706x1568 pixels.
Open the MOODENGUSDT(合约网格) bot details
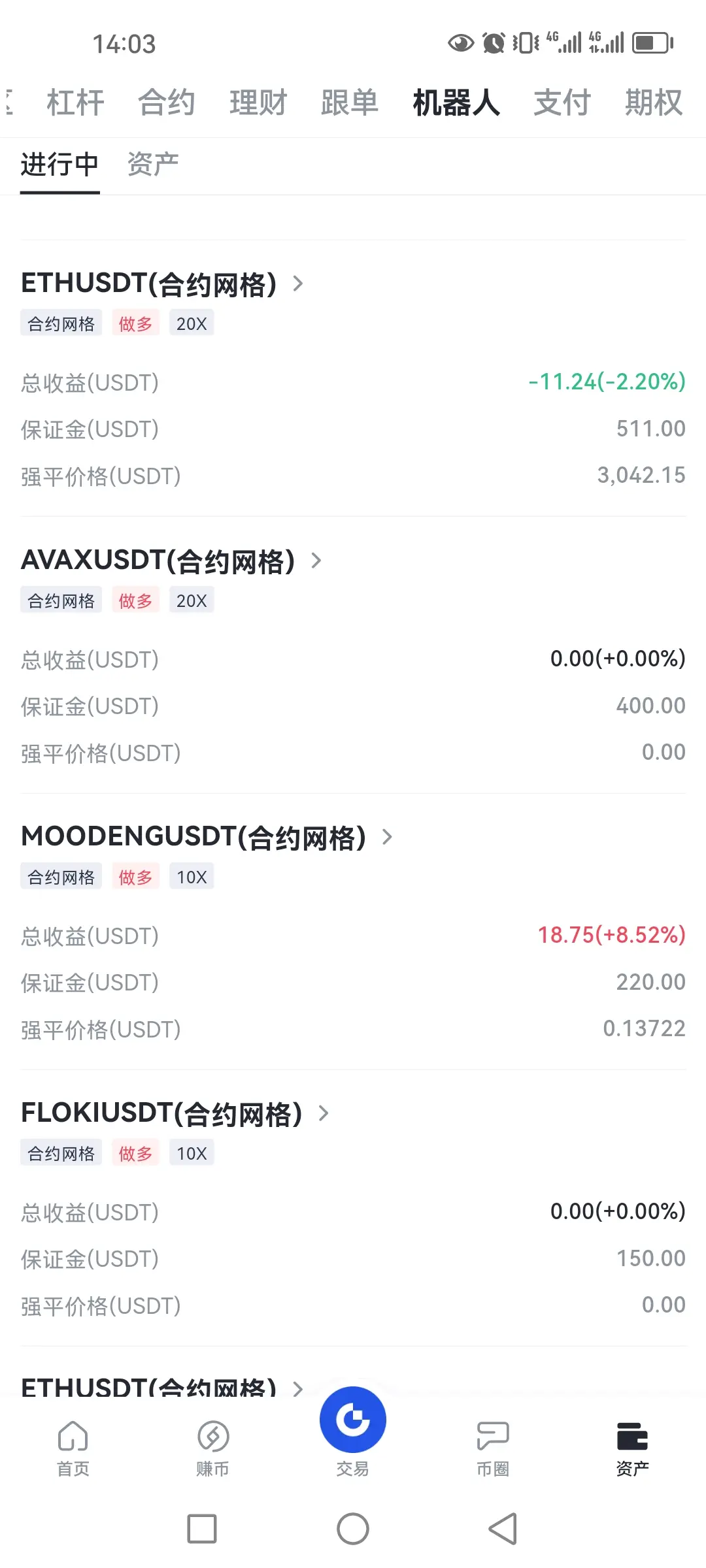pos(207,837)
